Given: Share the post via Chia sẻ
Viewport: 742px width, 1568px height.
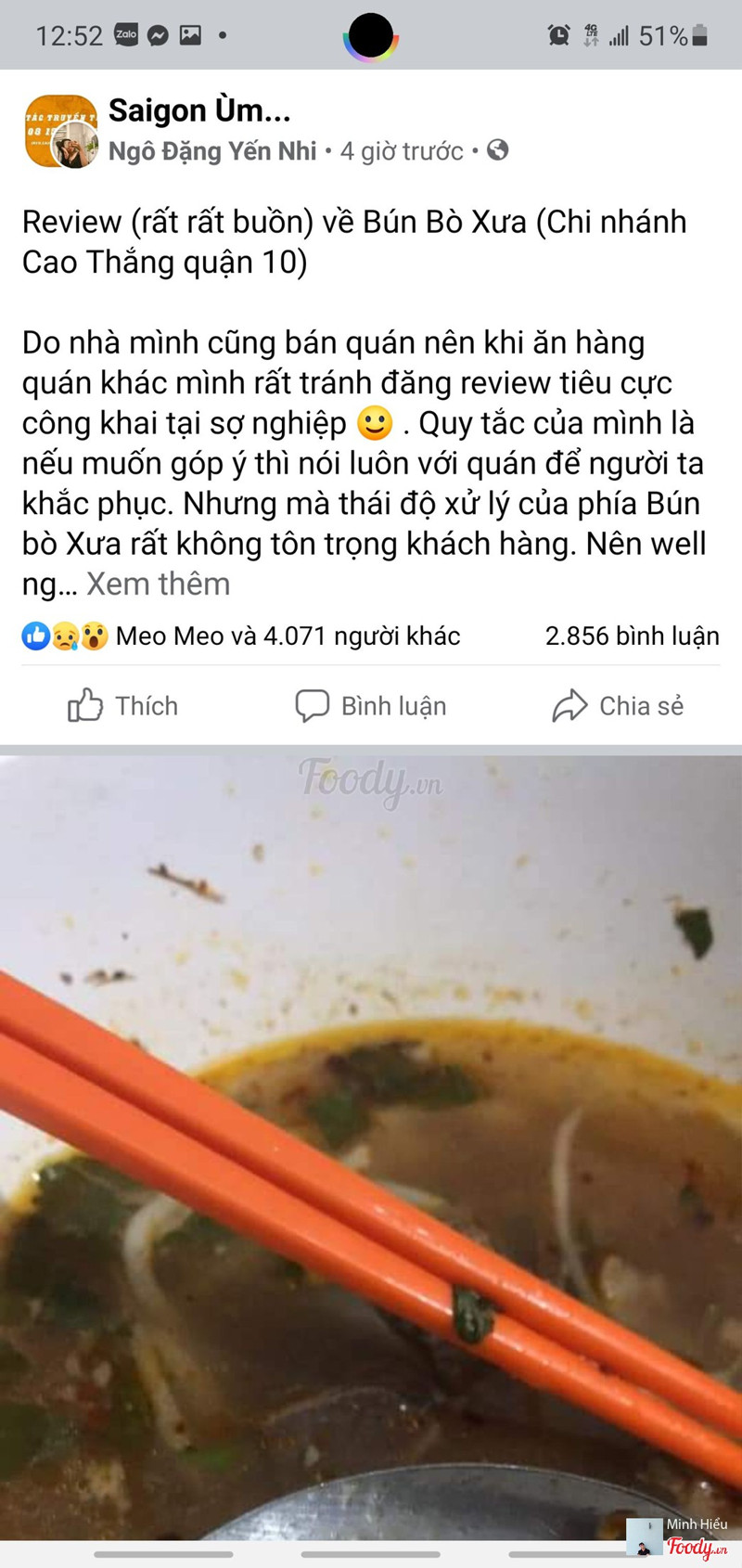Looking at the screenshot, I should [x=618, y=705].
